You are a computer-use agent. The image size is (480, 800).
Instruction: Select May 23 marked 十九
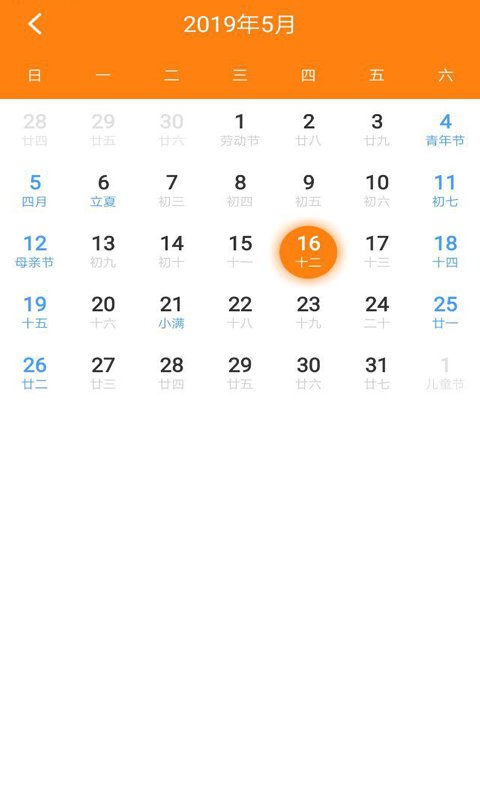tap(309, 312)
